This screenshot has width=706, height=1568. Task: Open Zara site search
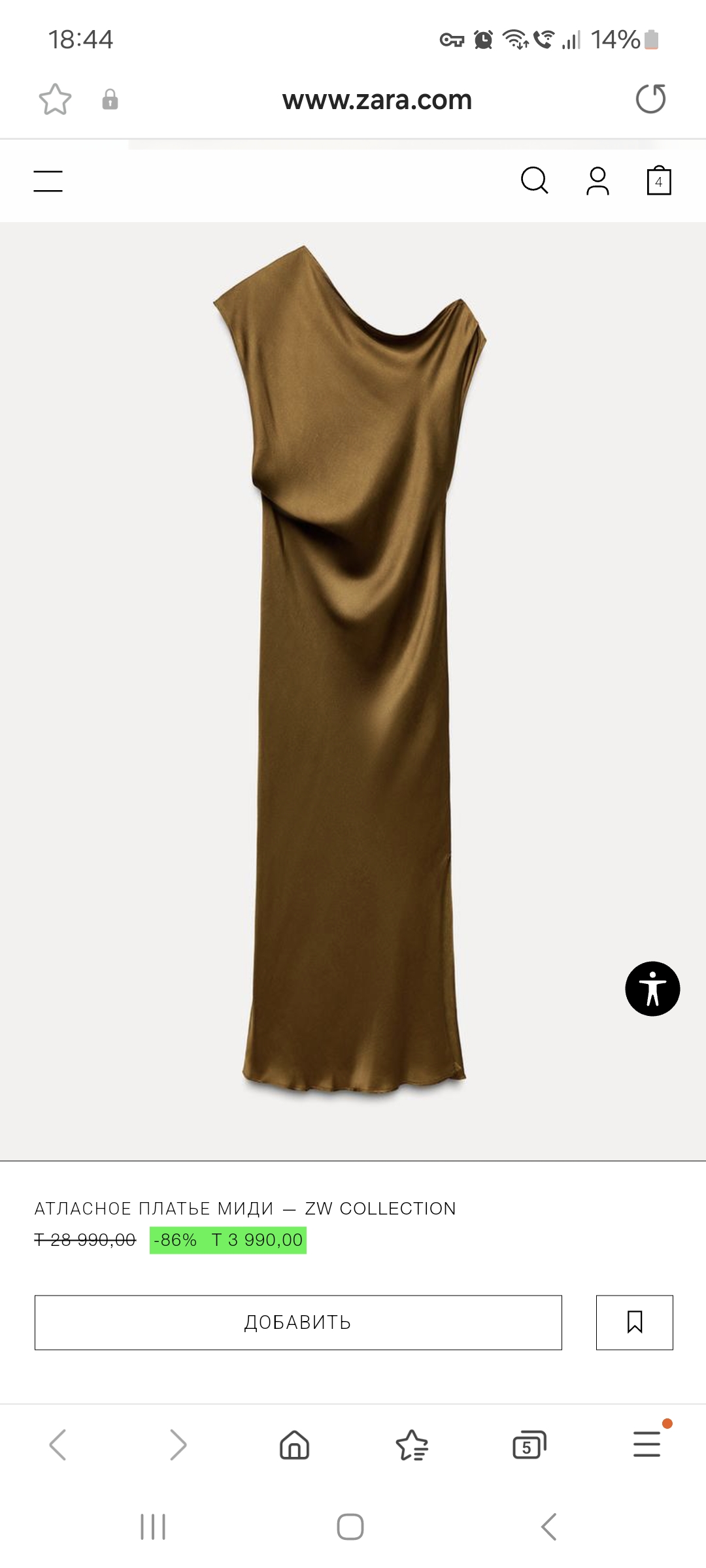click(534, 181)
